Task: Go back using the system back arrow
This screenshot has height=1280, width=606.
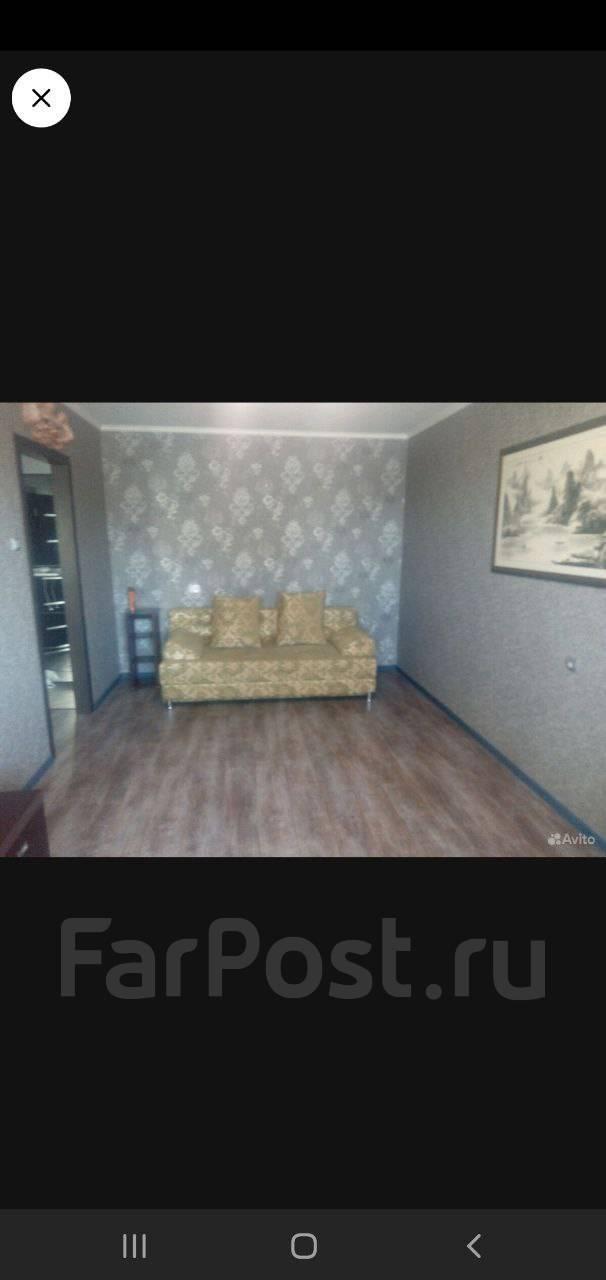Action: click(474, 1245)
